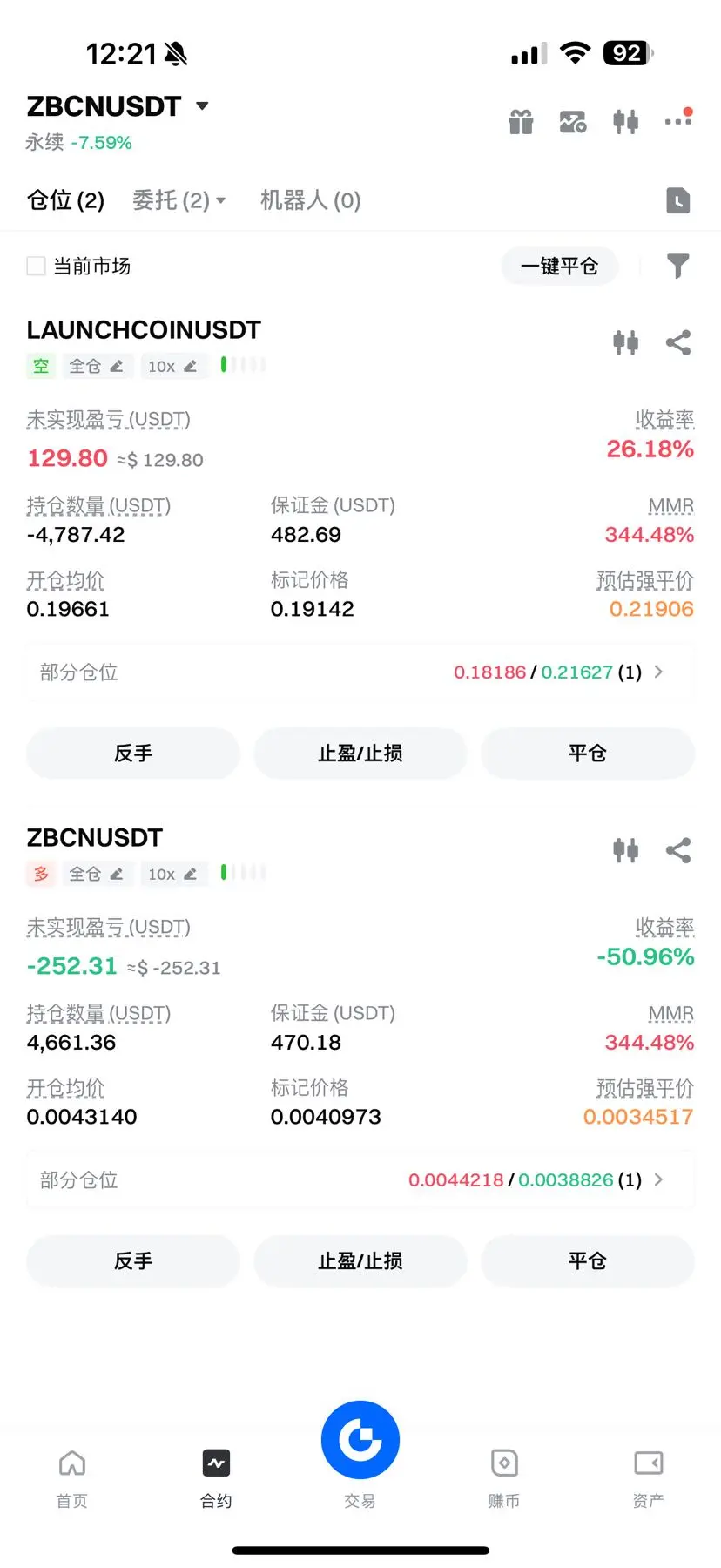Open the order history document icon
This screenshot has width=721, height=1568.
[x=677, y=201]
